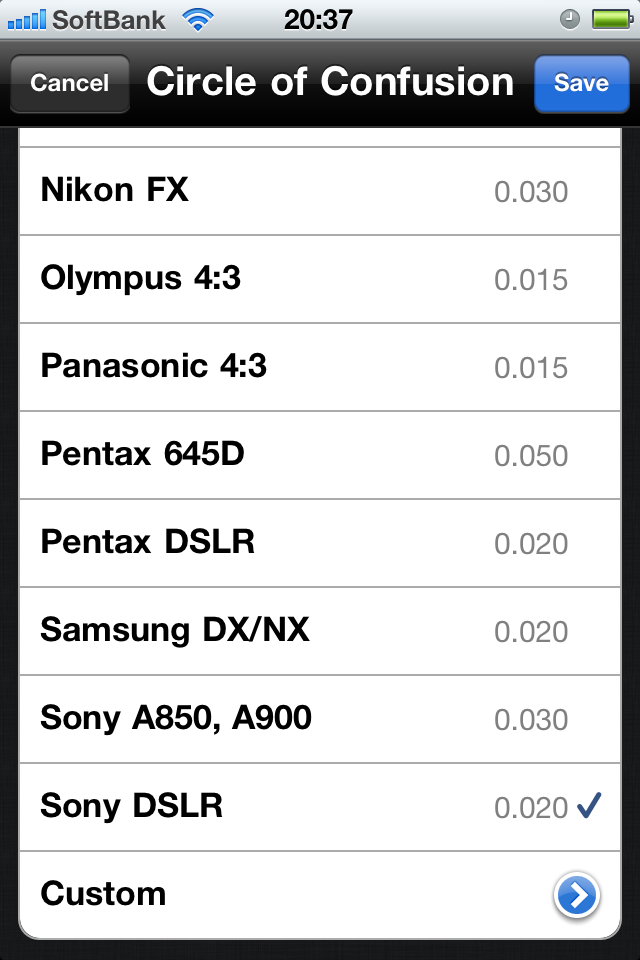This screenshot has height=960, width=640.
Task: Open the Custom value disclosure arrow
Action: click(x=577, y=895)
